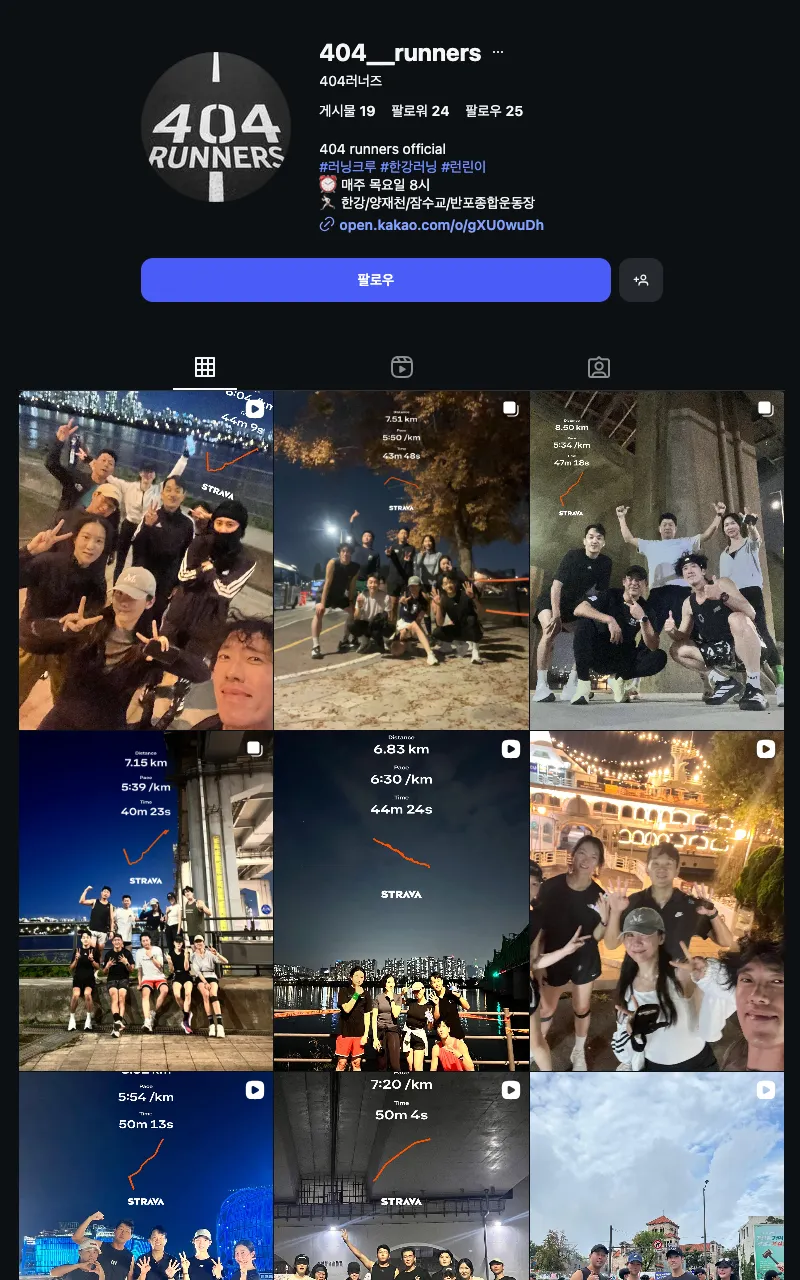Open the post showing 8.50 km run
This screenshot has width=800, height=1280.
tap(657, 560)
